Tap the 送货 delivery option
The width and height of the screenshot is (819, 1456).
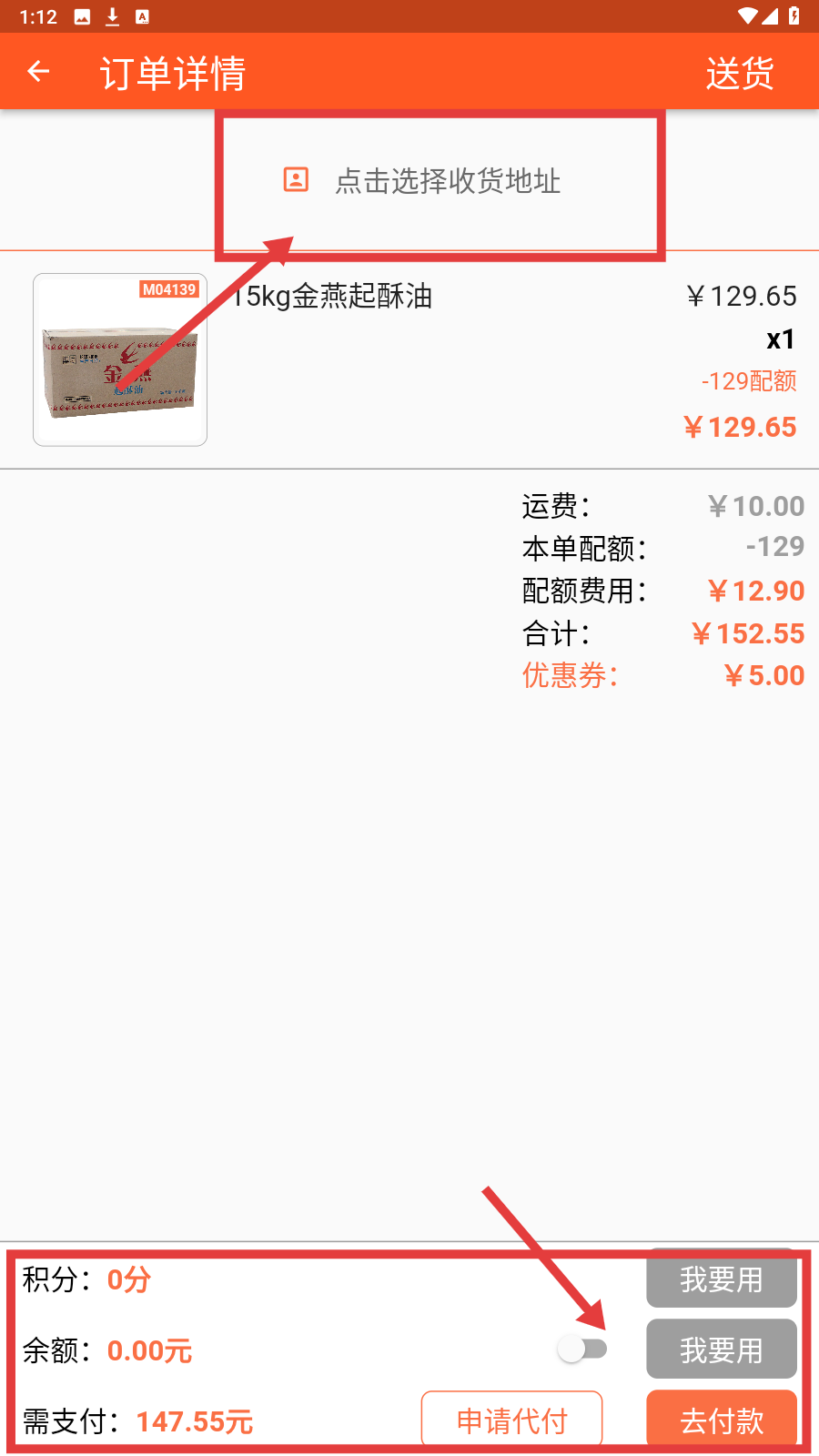point(739,73)
